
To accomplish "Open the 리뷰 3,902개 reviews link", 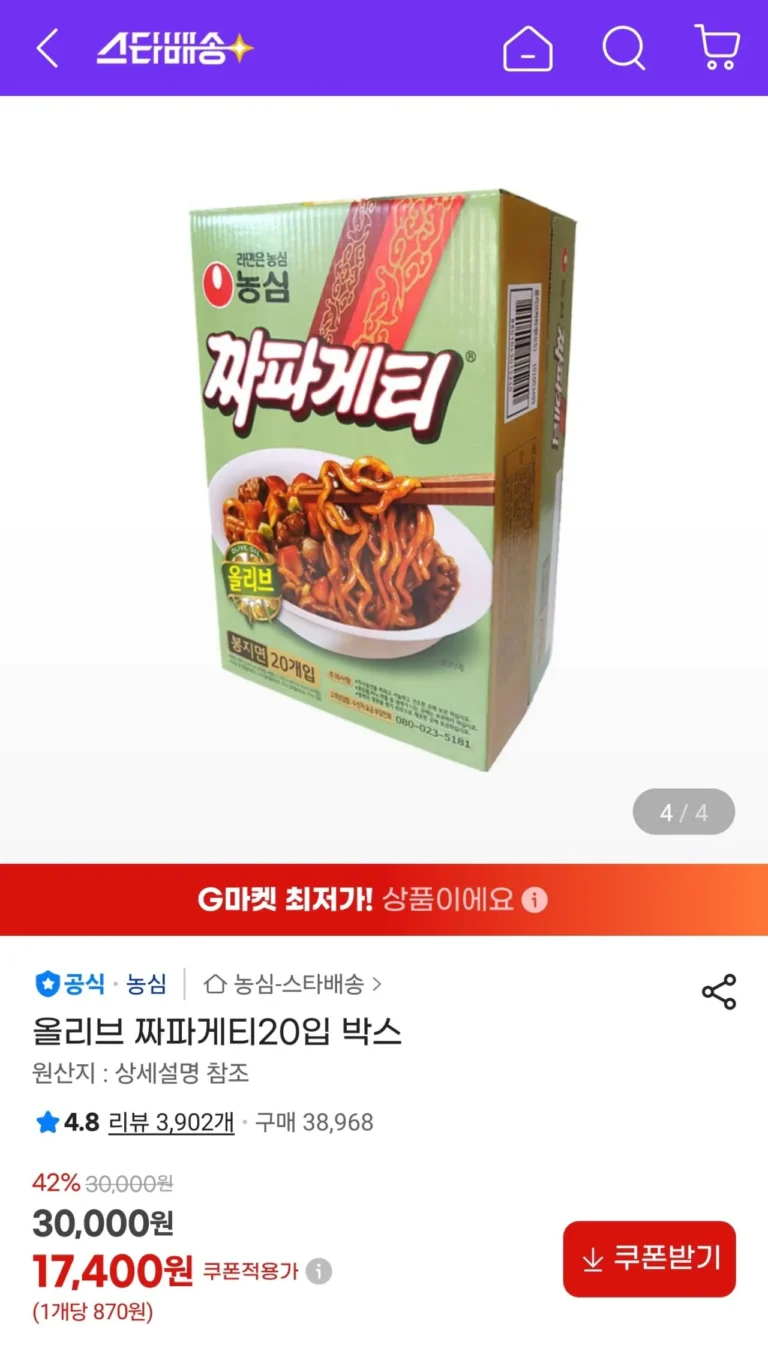I will point(171,1122).
